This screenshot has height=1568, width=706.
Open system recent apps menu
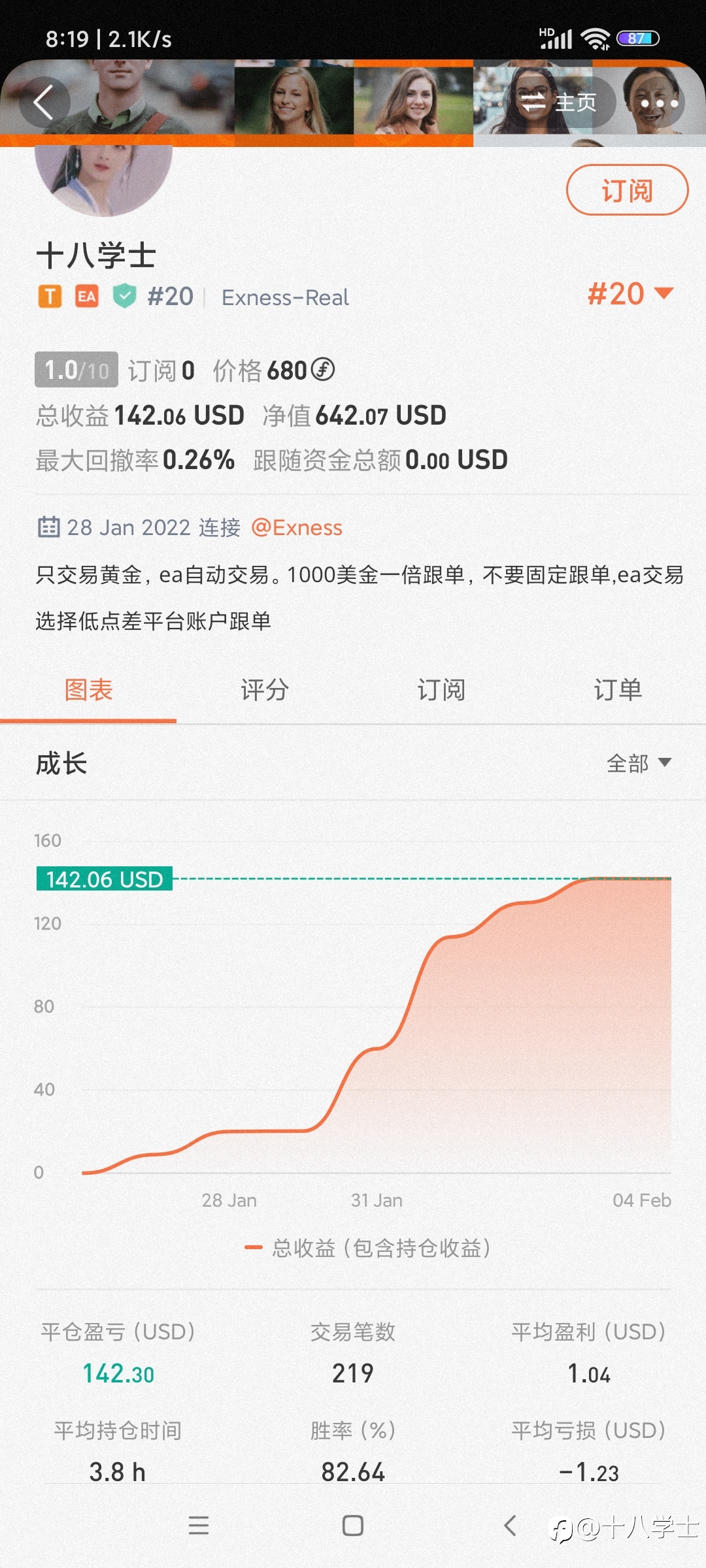click(x=199, y=1526)
